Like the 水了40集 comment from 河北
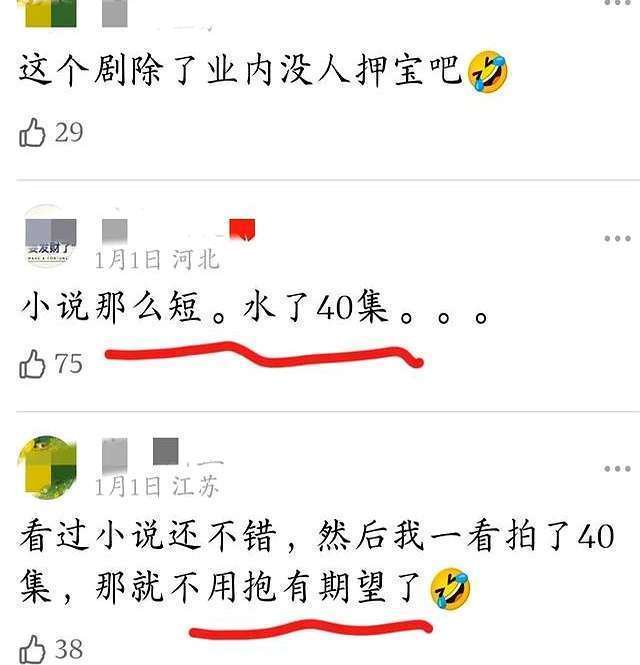The height and width of the screenshot is (665, 640). [32, 363]
